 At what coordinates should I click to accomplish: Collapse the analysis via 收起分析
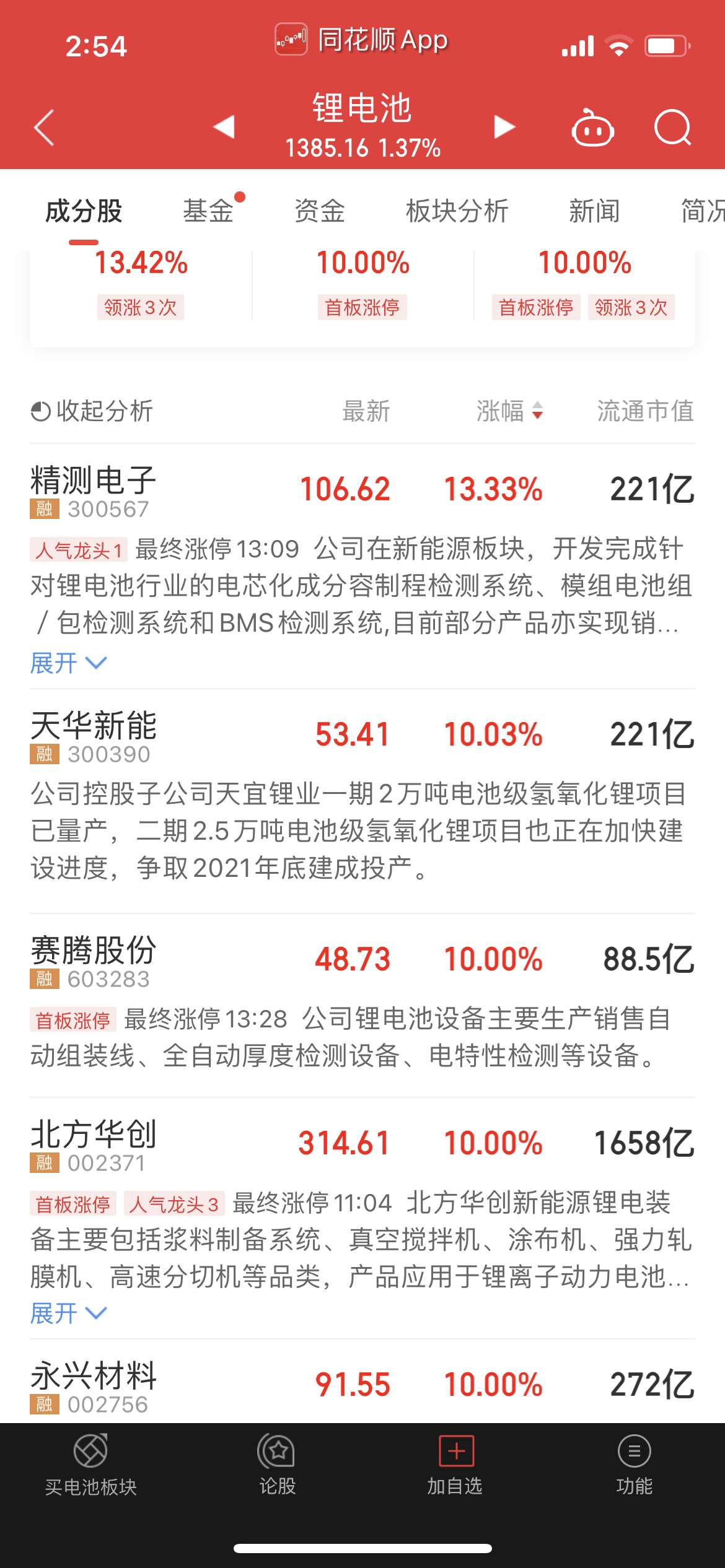click(x=92, y=411)
